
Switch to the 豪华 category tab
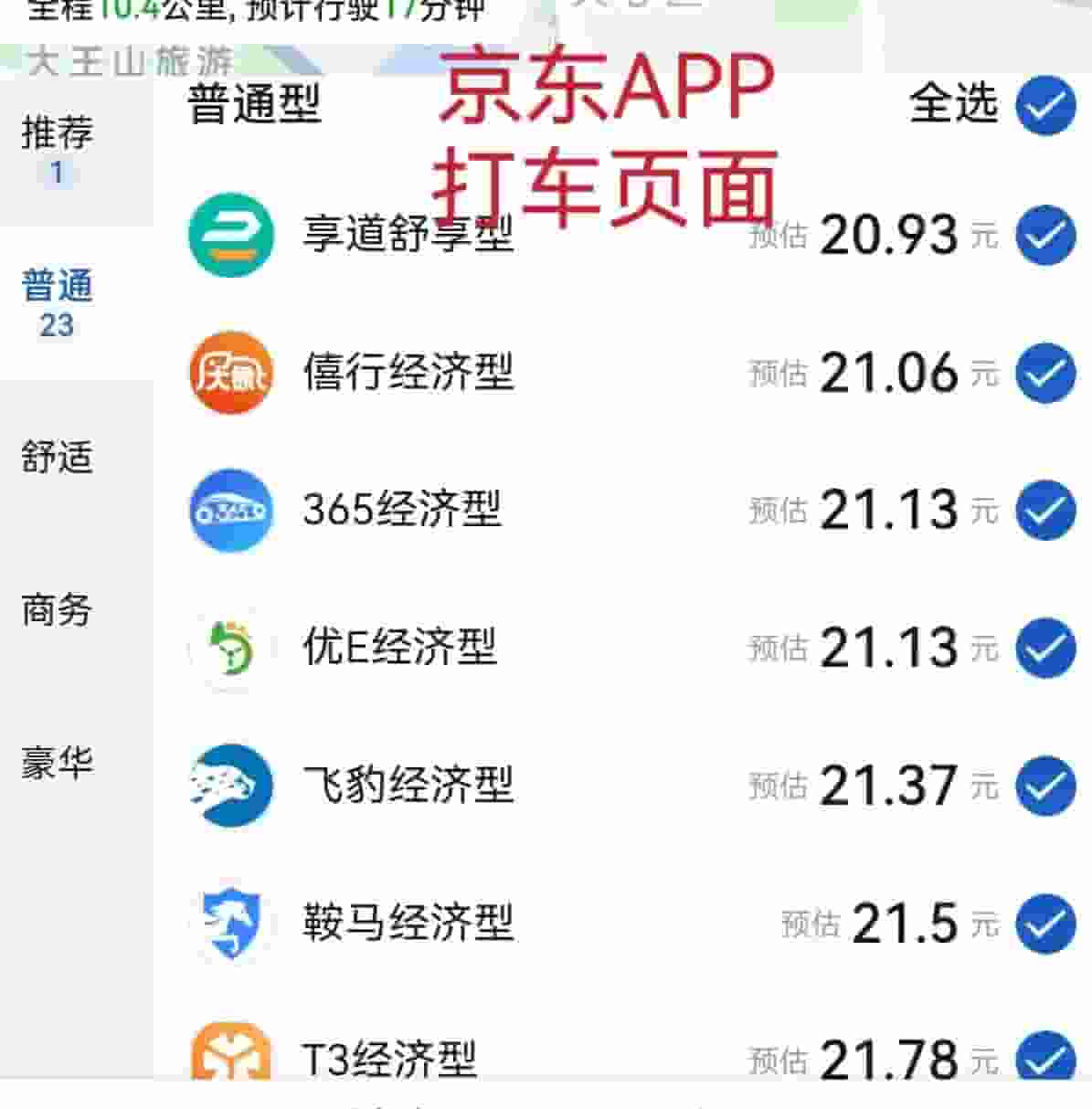click(x=58, y=763)
